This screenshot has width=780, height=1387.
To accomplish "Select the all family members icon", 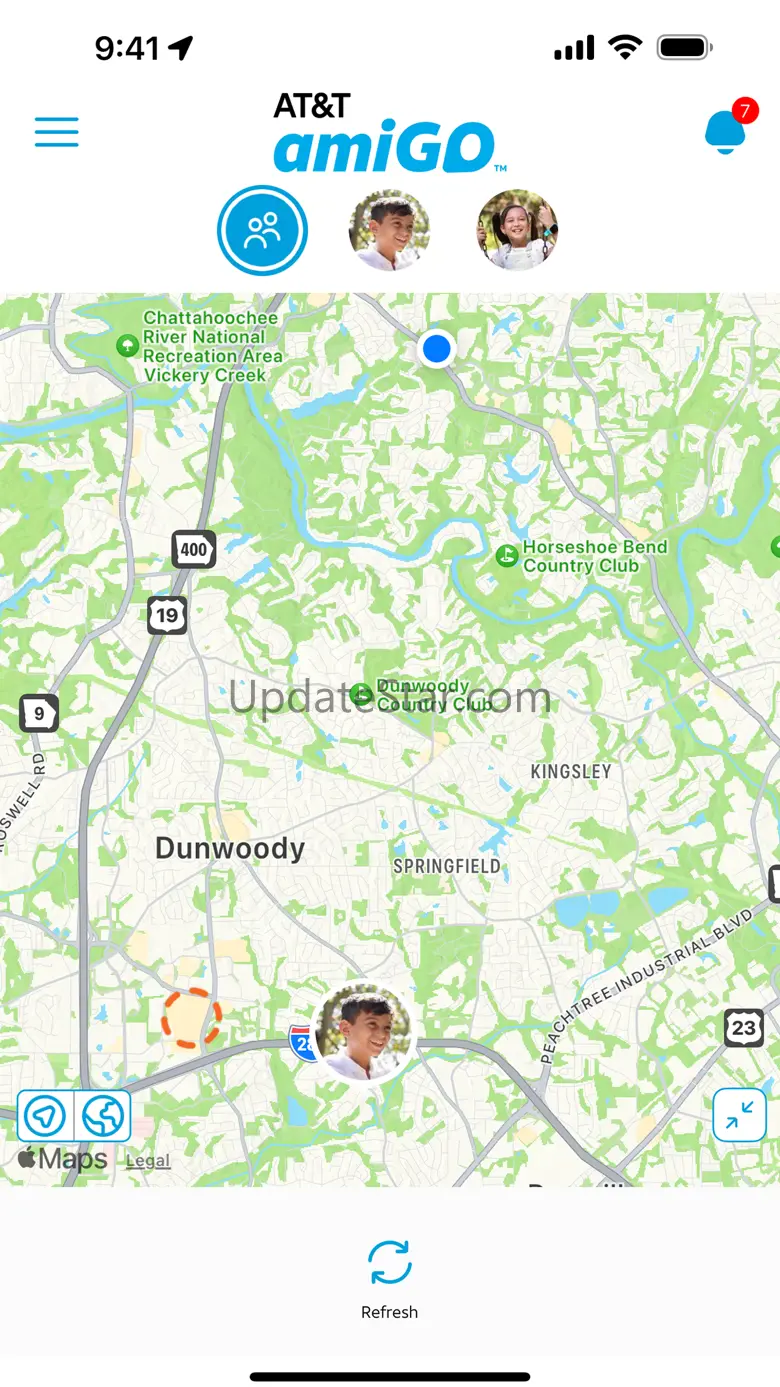I will [262, 231].
